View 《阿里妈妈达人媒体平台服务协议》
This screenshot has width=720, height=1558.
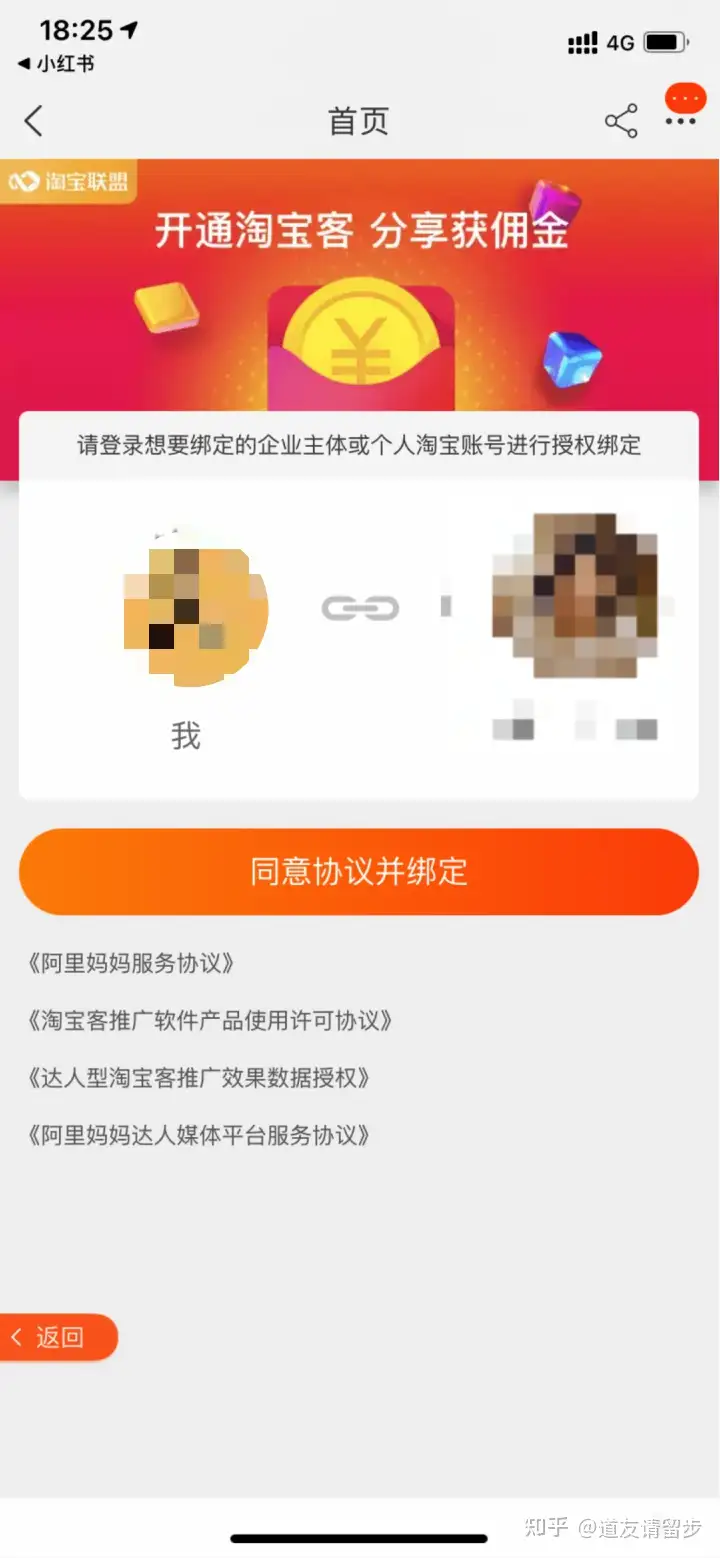tap(199, 1135)
